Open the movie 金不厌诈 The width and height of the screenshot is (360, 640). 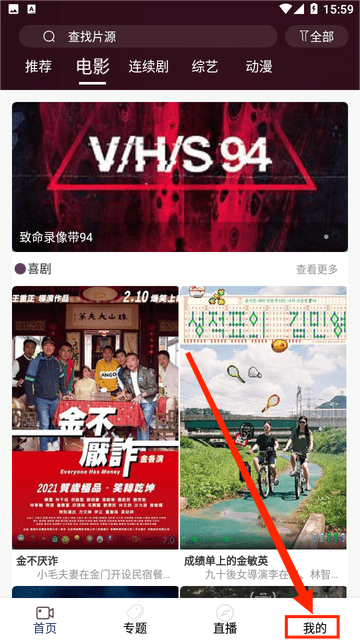click(95, 433)
